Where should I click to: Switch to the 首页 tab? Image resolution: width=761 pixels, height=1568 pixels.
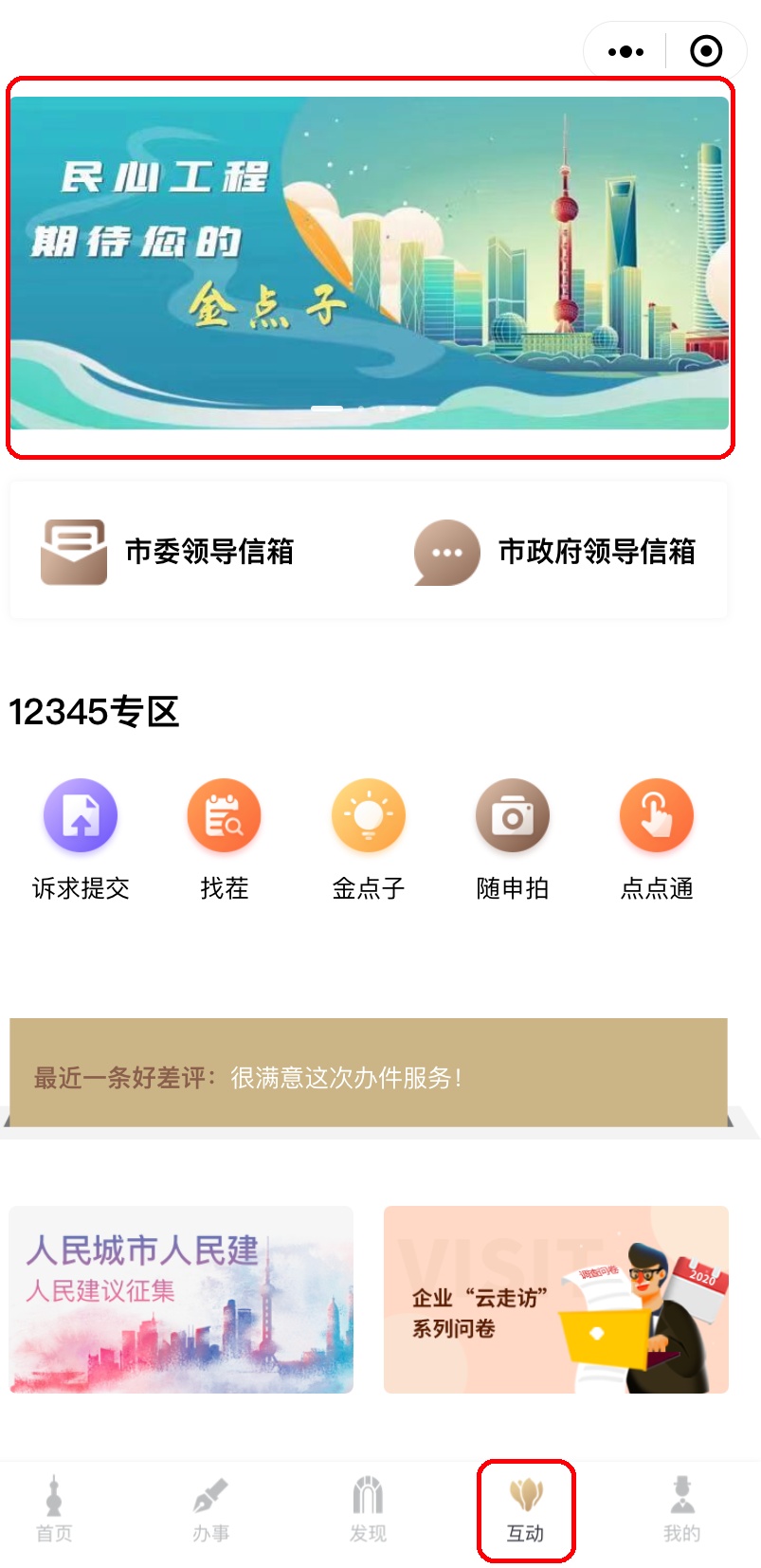[54, 1509]
